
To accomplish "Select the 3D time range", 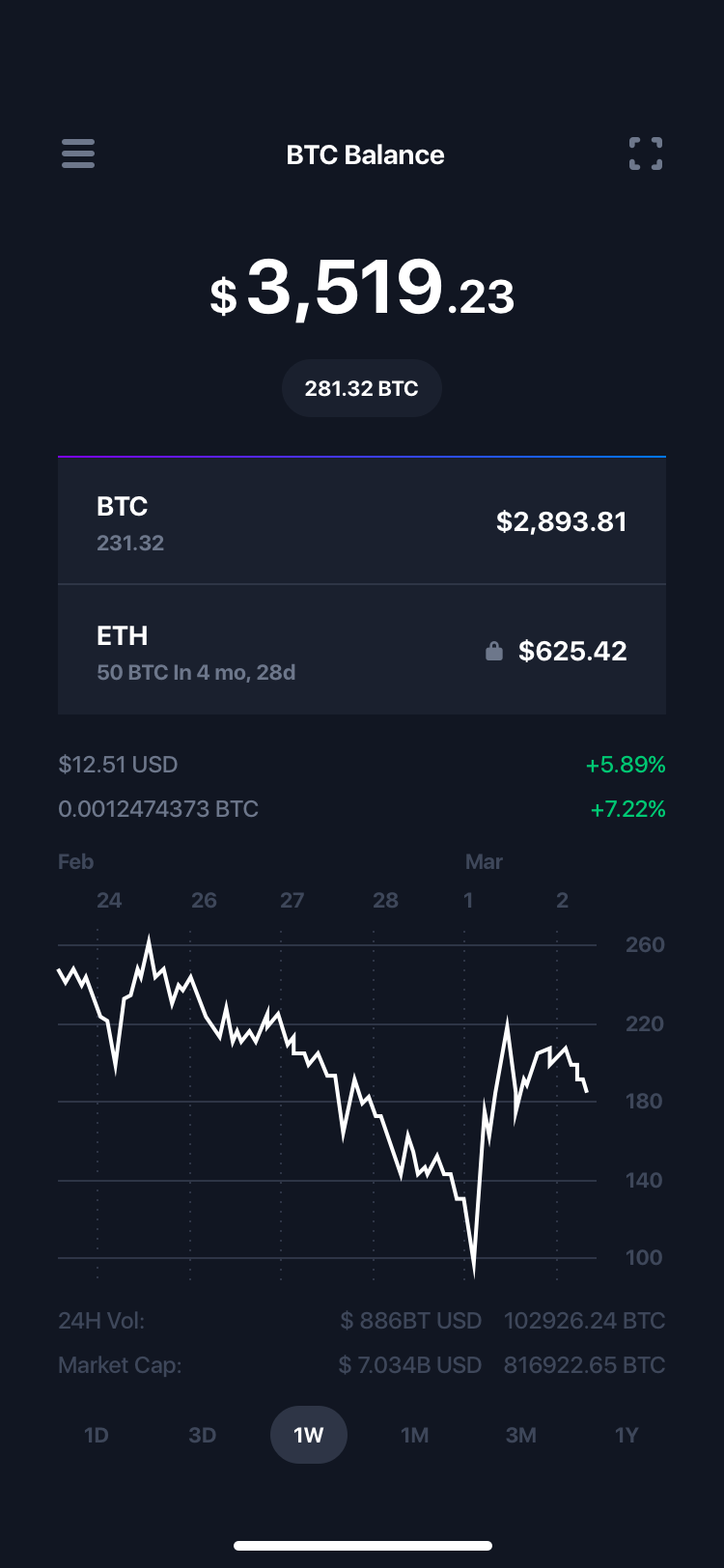I will click(203, 1435).
